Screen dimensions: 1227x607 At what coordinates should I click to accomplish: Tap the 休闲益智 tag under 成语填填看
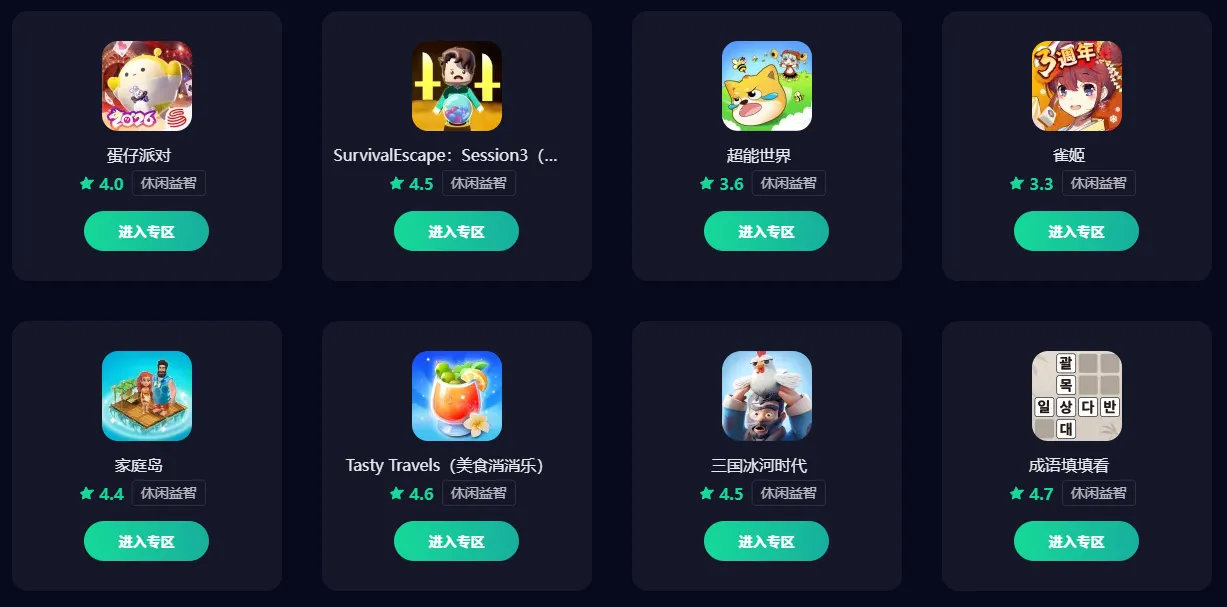(1098, 493)
